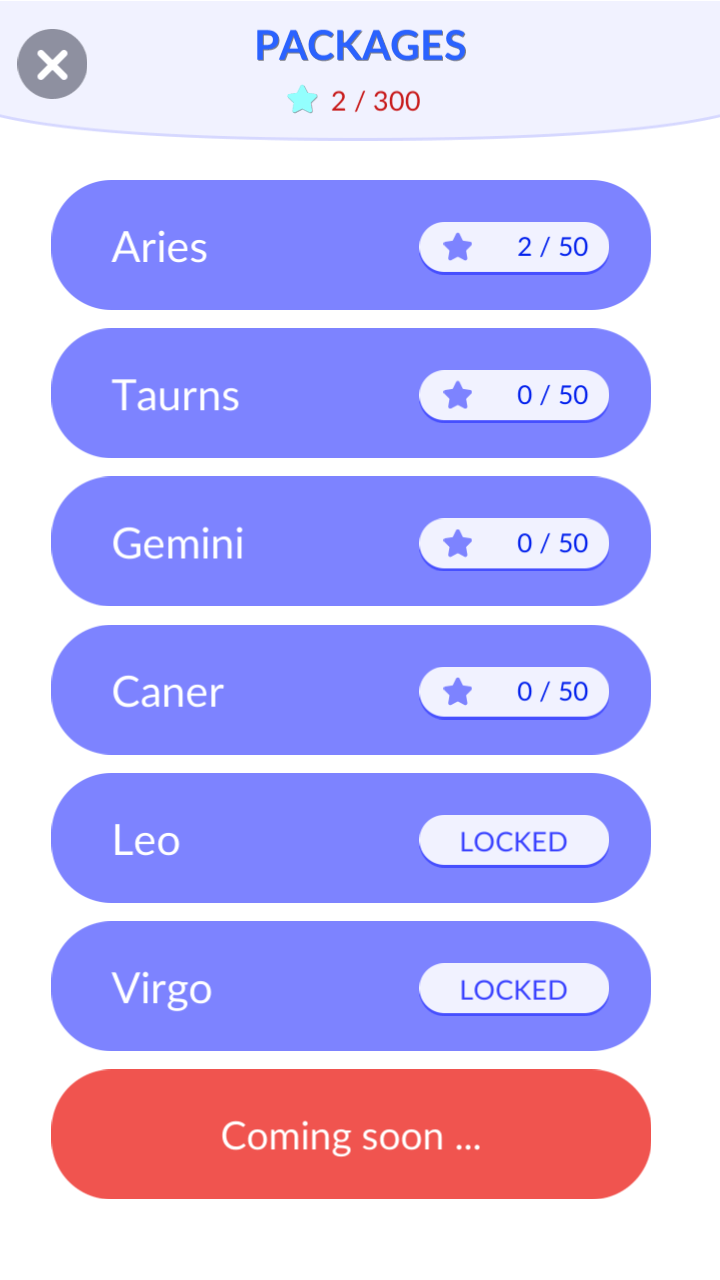
Task: Choose the Caner package
Action: [350, 690]
